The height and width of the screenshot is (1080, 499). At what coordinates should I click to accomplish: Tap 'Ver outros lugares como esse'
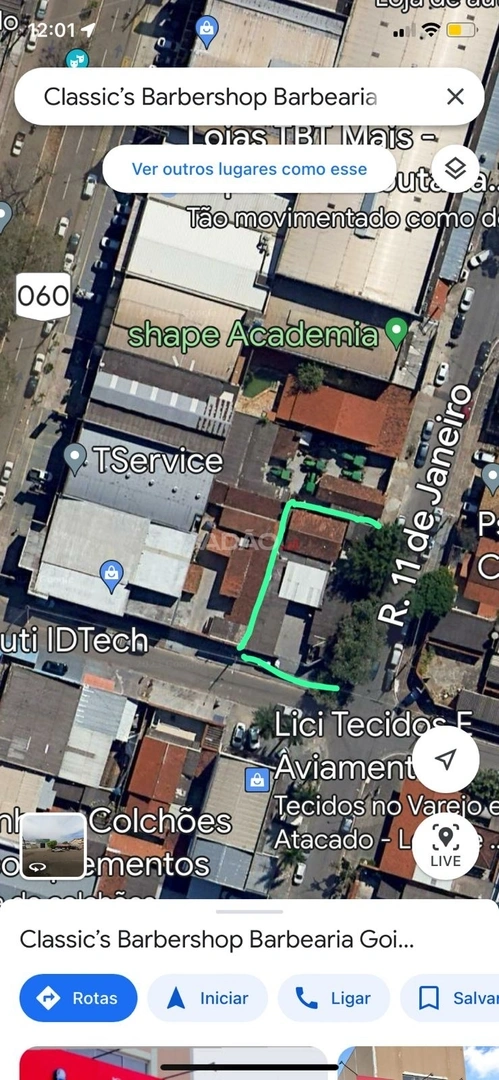[x=249, y=169]
